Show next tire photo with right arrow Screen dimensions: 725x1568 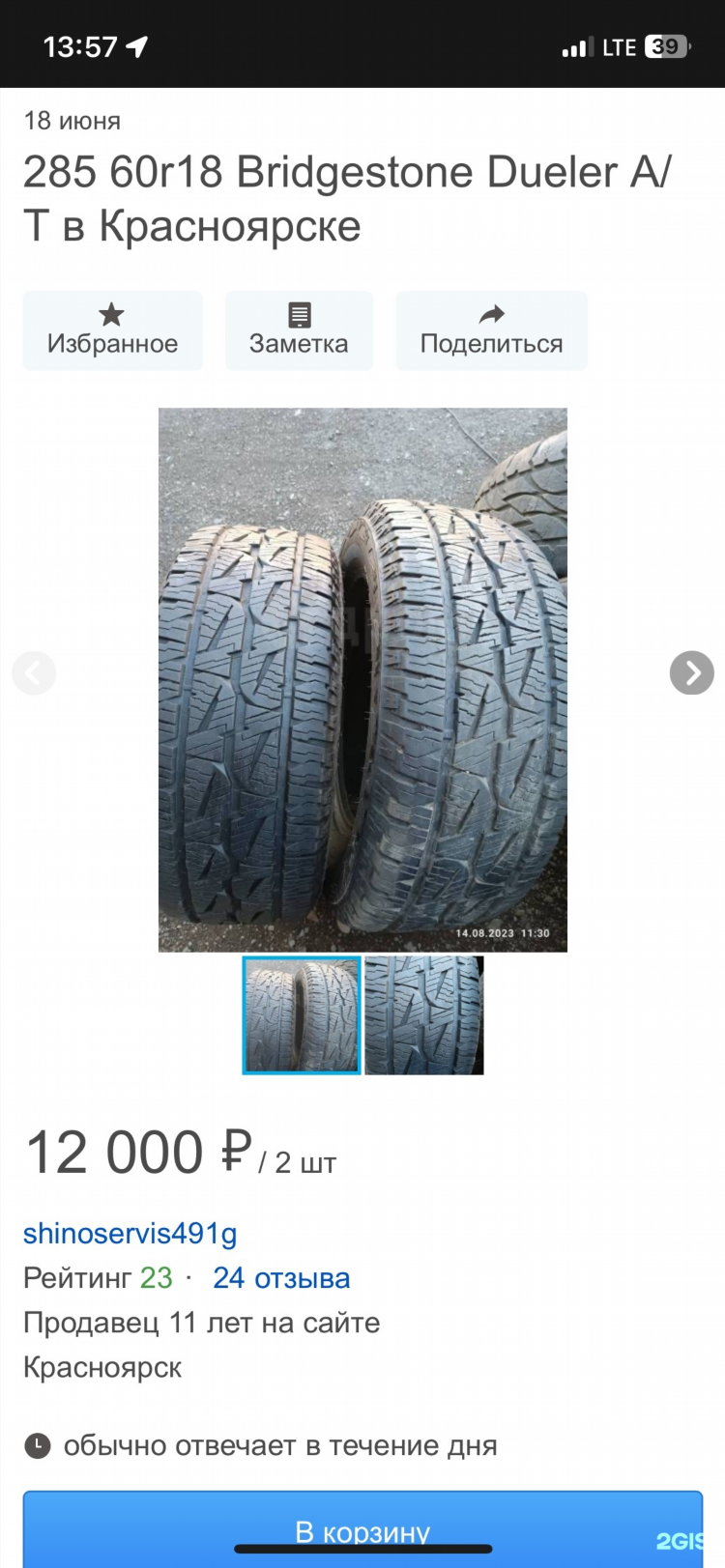tap(691, 673)
